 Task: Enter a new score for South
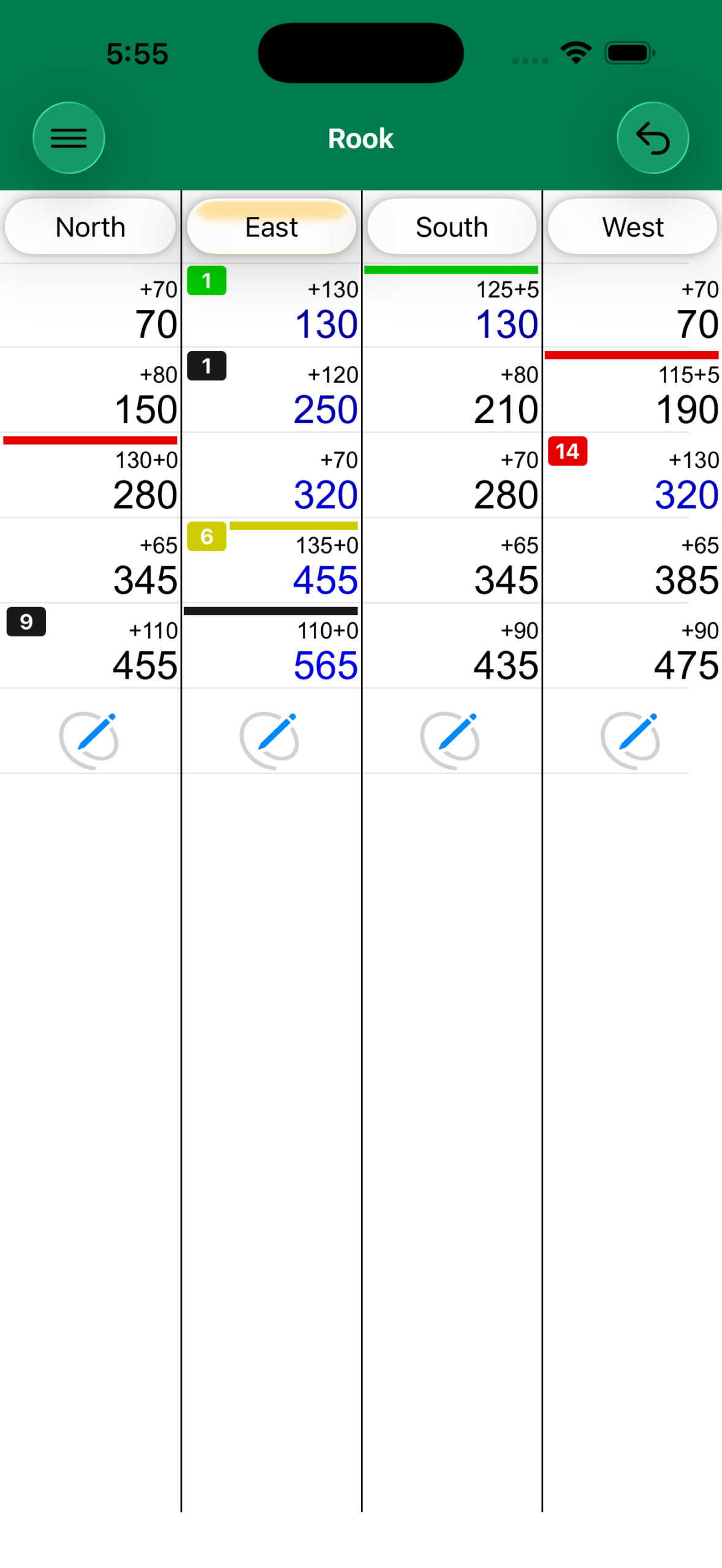[450, 739]
